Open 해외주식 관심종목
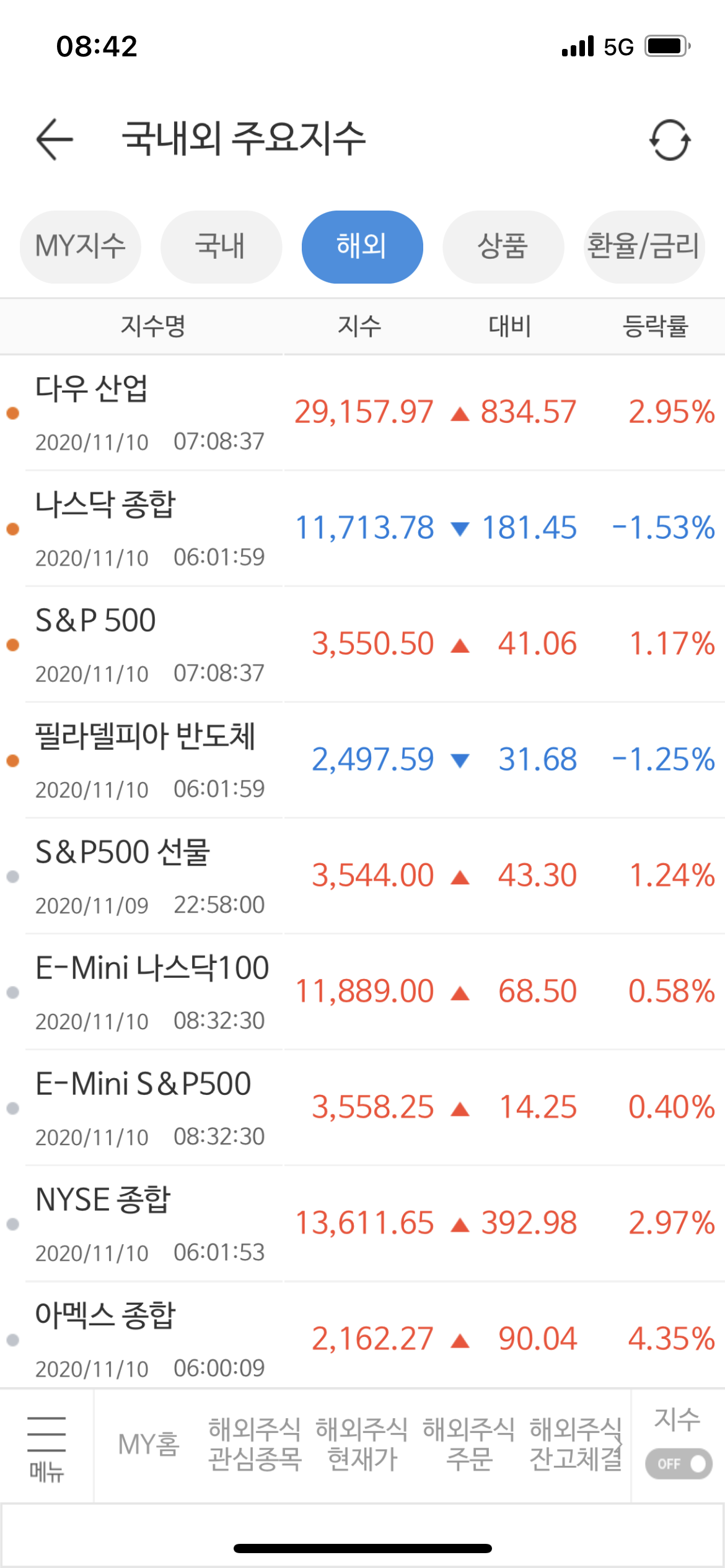 click(255, 1444)
